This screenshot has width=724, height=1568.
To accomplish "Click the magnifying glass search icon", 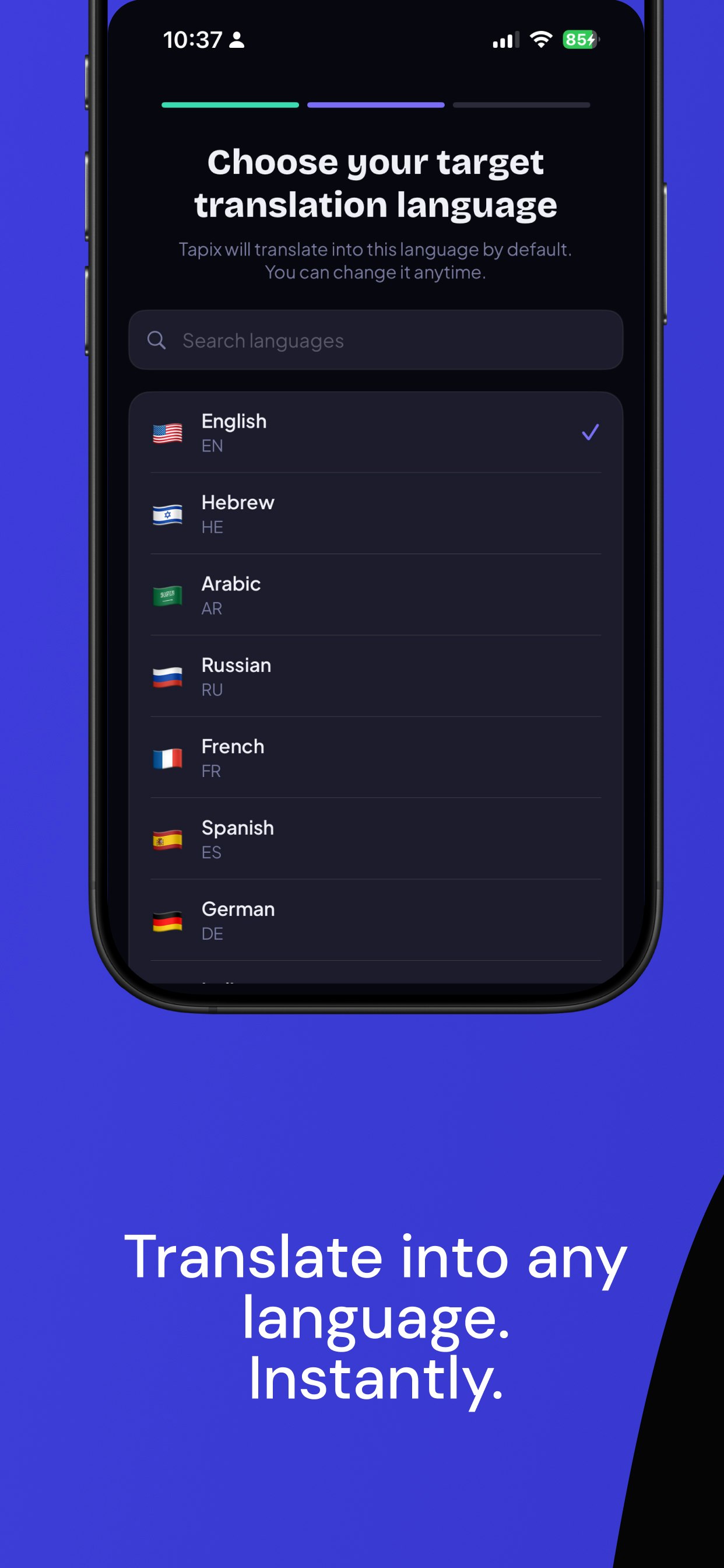I will pyautogui.click(x=157, y=340).
